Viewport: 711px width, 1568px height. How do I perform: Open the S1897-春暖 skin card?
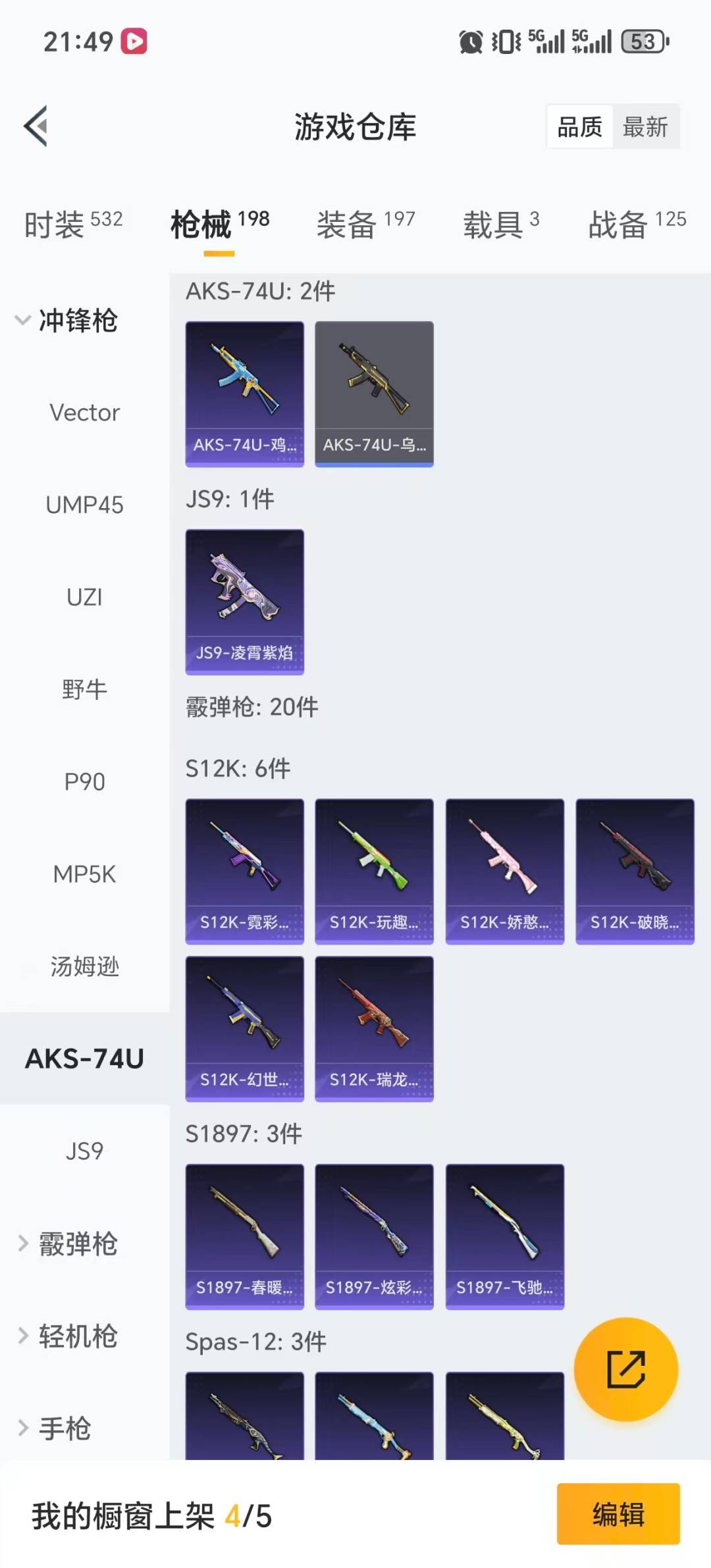point(244,1236)
